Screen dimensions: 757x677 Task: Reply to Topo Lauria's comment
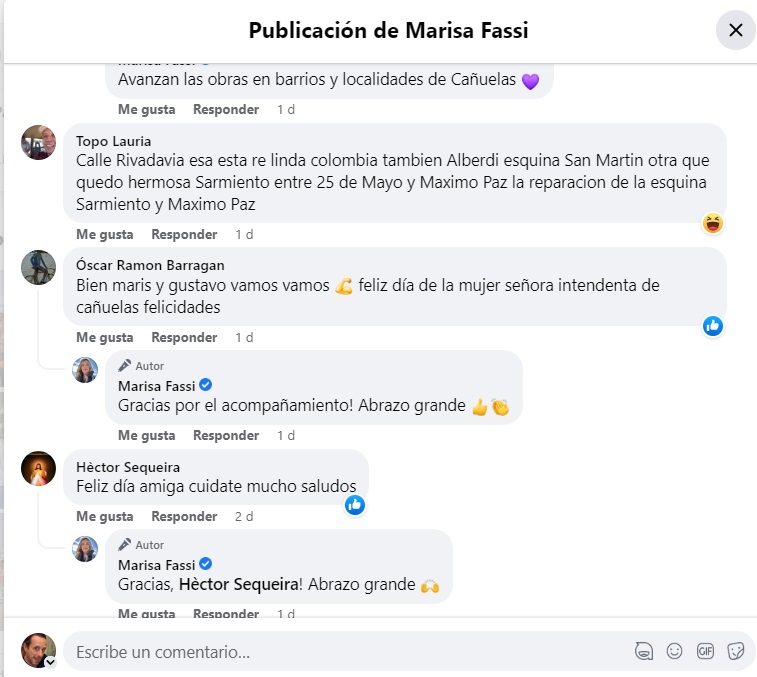[x=184, y=234]
